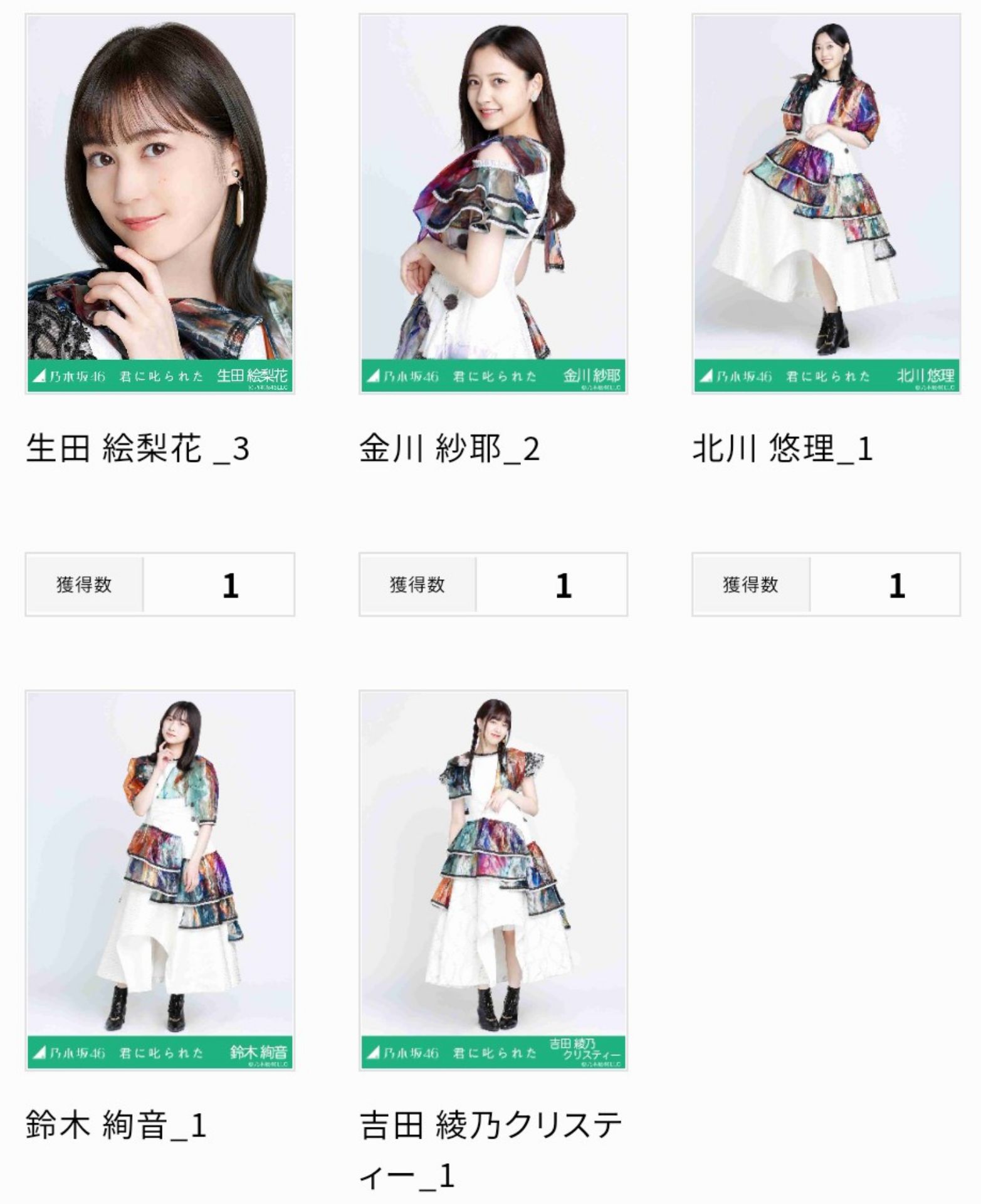View the 金川 紗耶_2 photo card
Screen dimensions: 981x1204
(493, 204)
